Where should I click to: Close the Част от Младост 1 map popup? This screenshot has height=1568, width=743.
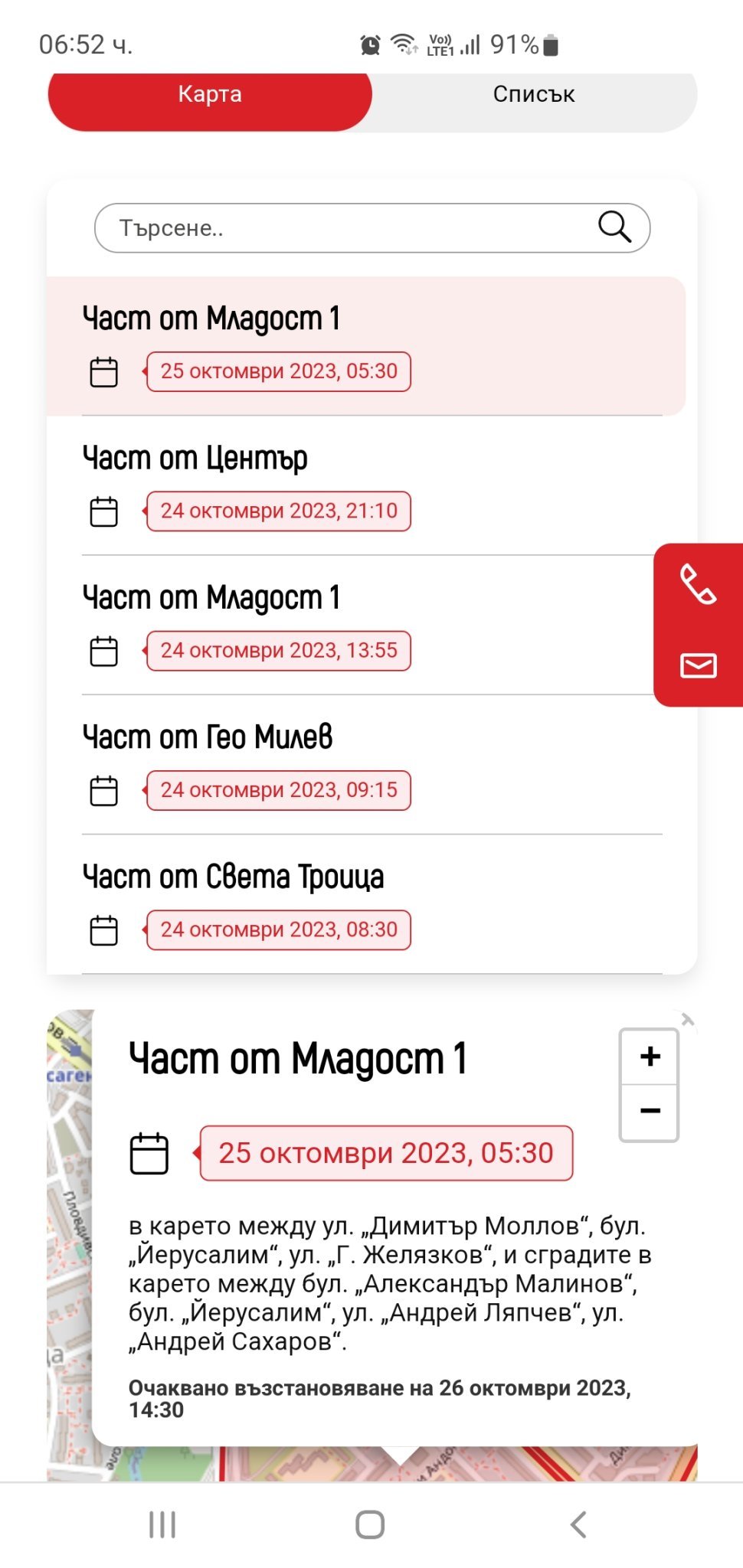[687, 1020]
